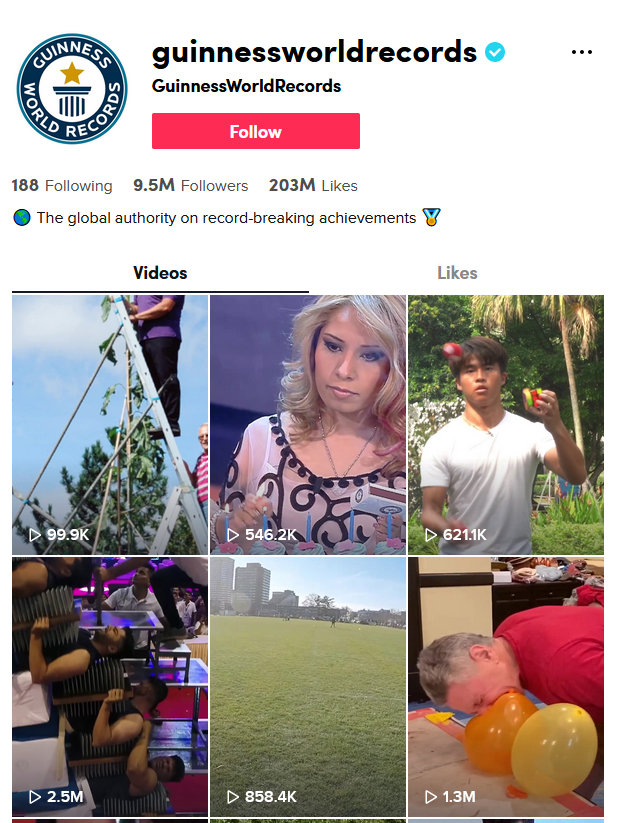Open the video with 99.9K views
623x823 pixels.
click(x=110, y=424)
